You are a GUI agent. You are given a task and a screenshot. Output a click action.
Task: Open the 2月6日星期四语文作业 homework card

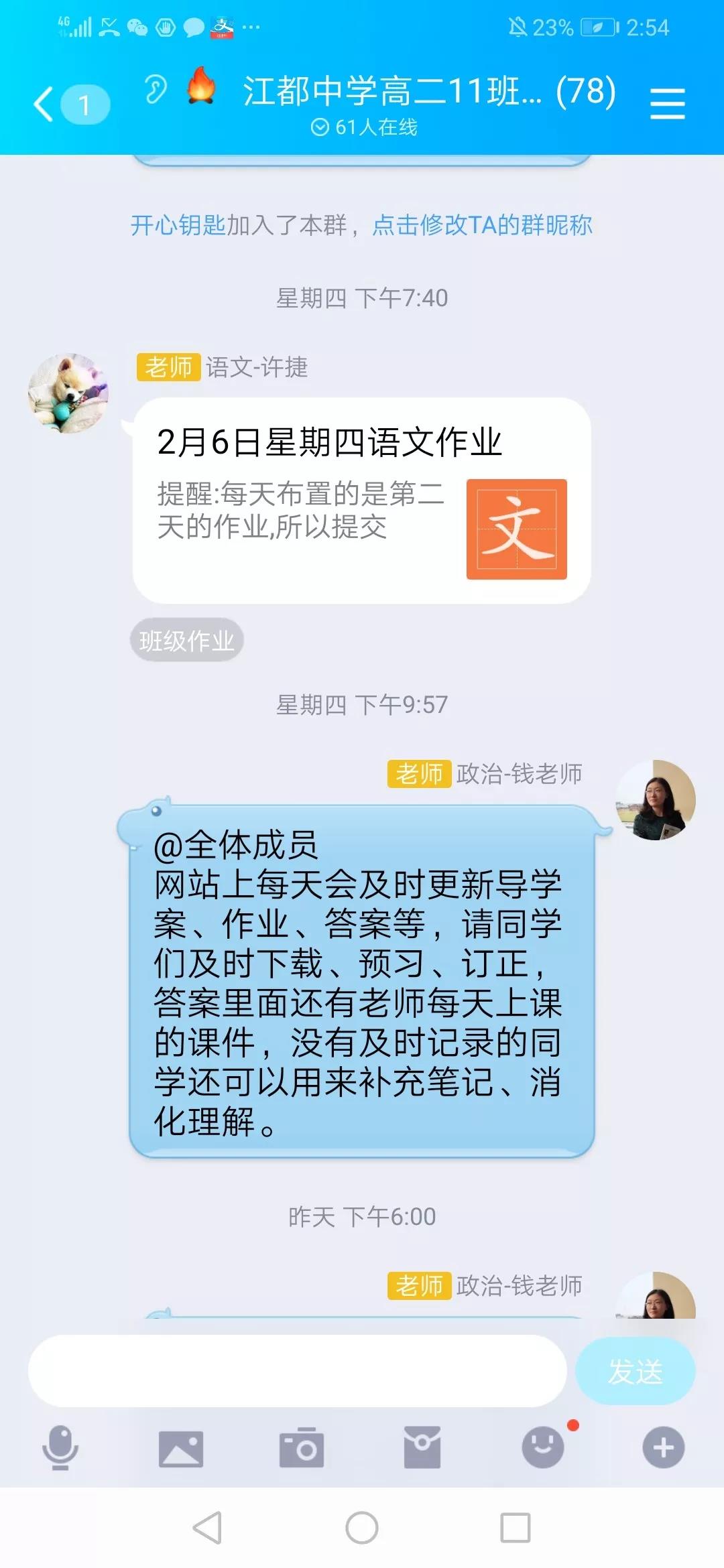click(x=361, y=500)
